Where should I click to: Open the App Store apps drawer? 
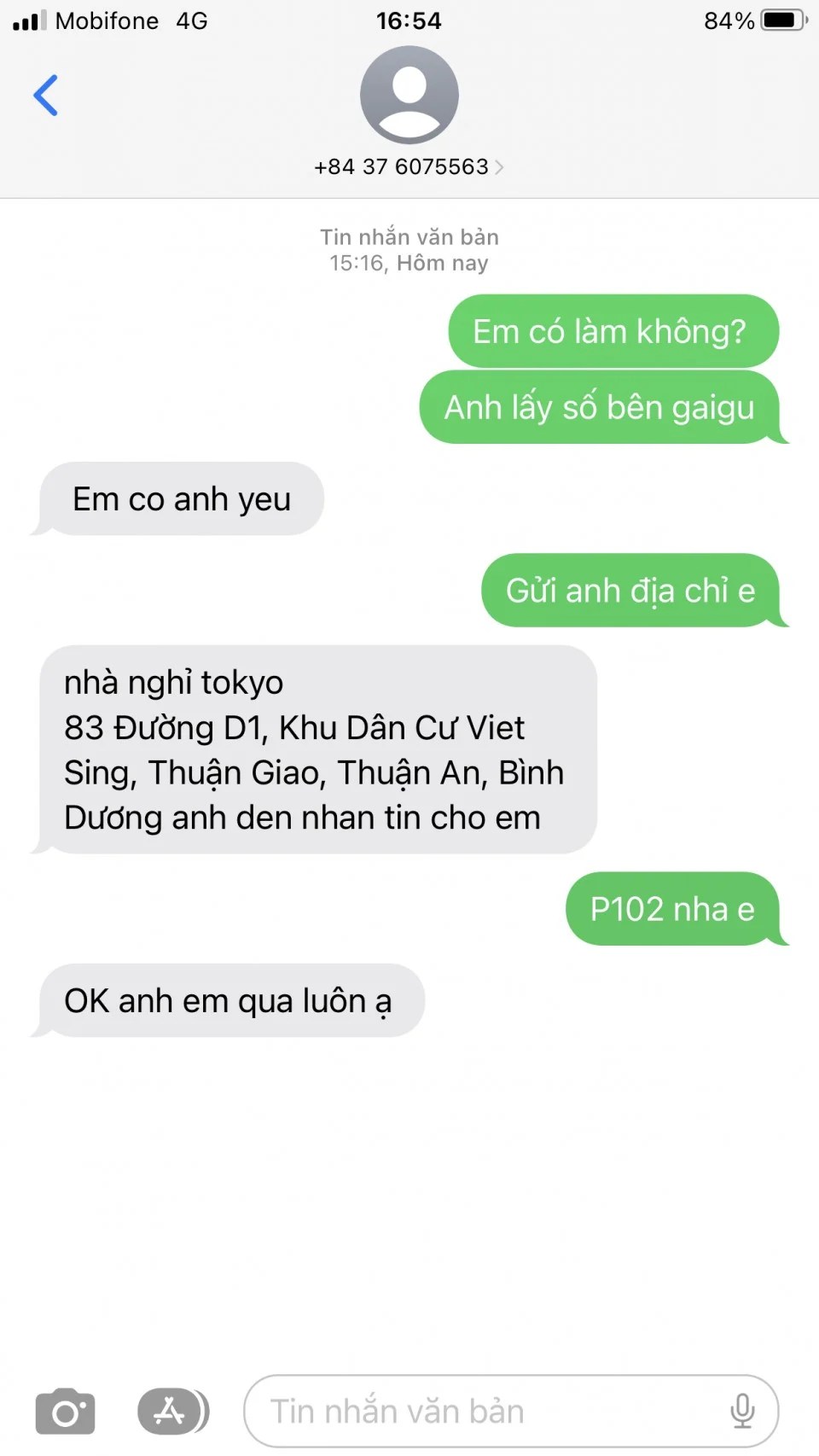[171, 1412]
